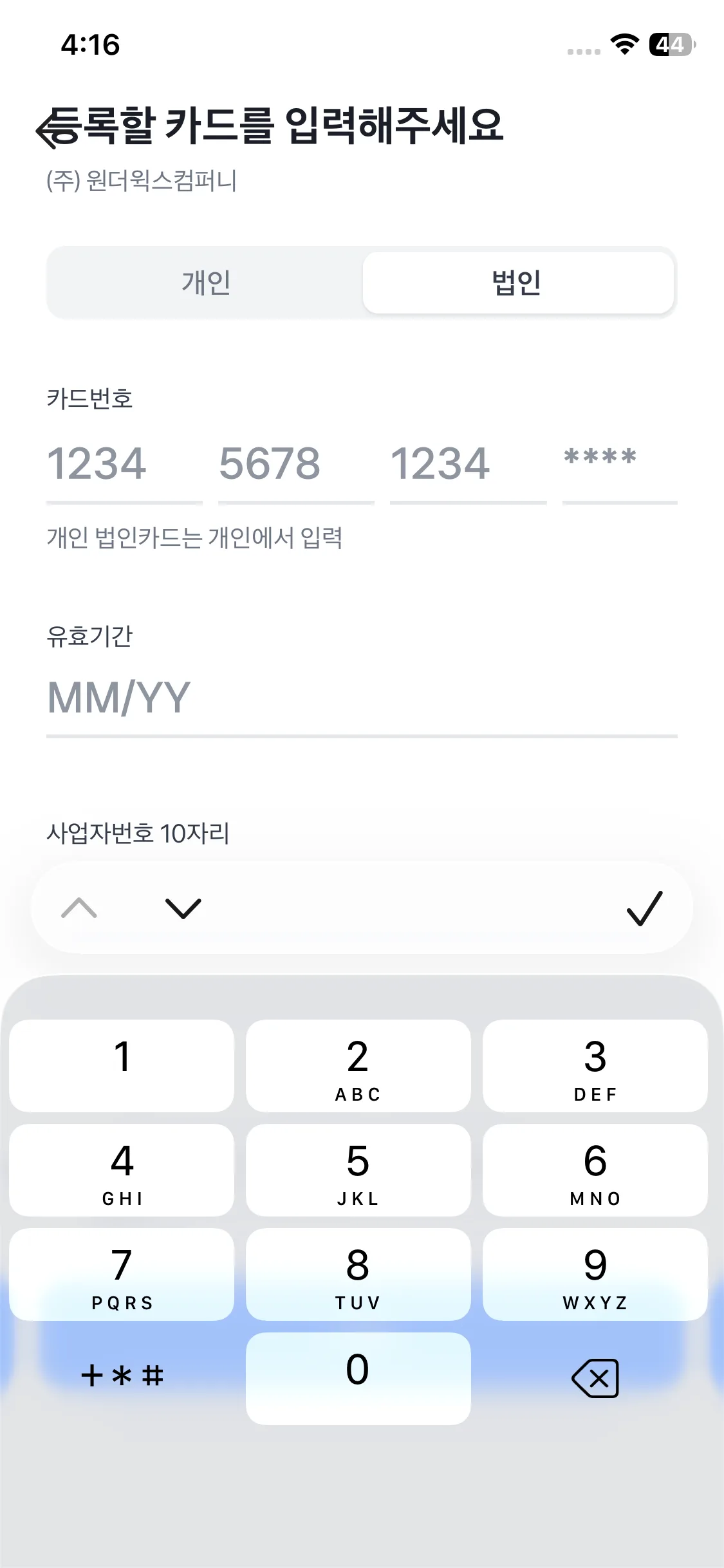Type digit 9 on the keypad
The height and width of the screenshot is (1568, 724).
coord(595,1274)
